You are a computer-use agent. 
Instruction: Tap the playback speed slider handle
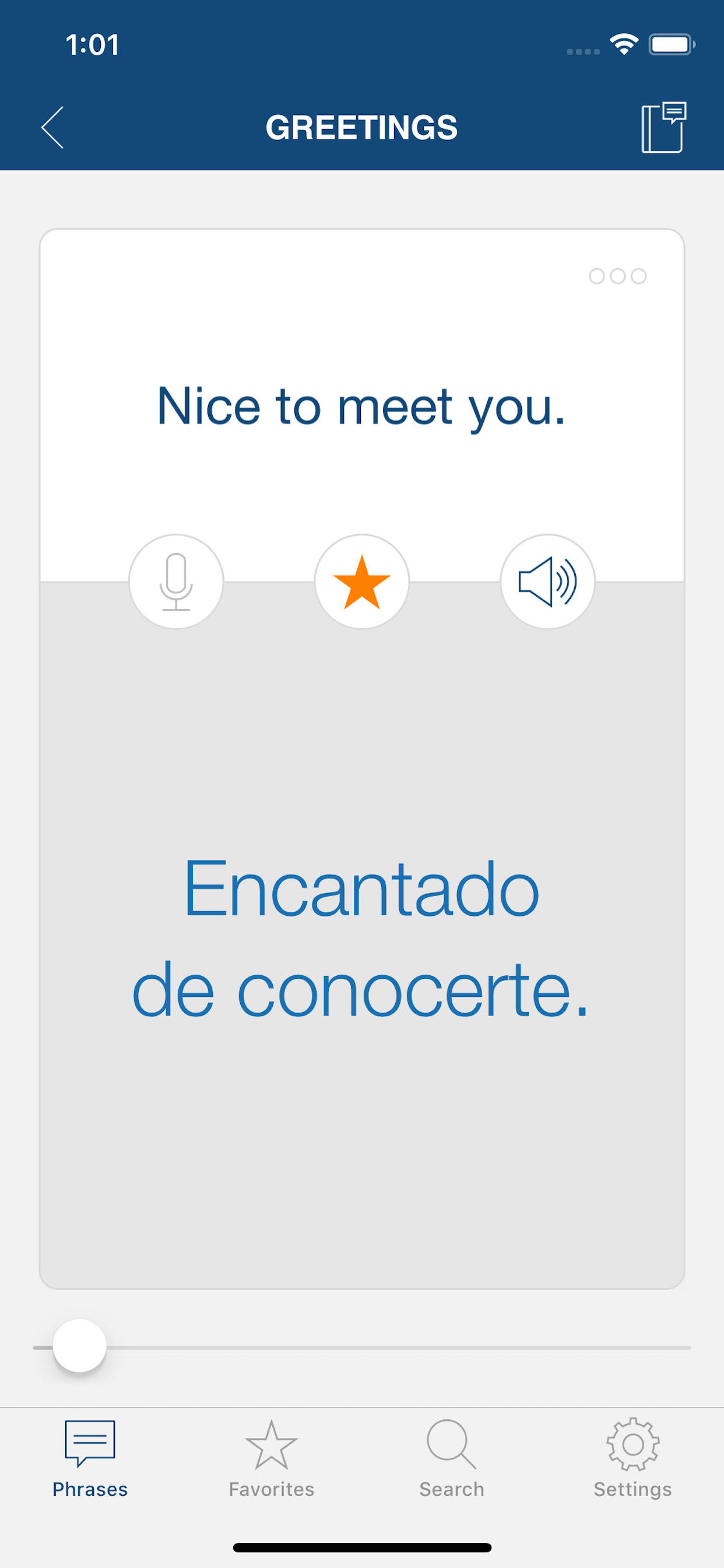80,1346
